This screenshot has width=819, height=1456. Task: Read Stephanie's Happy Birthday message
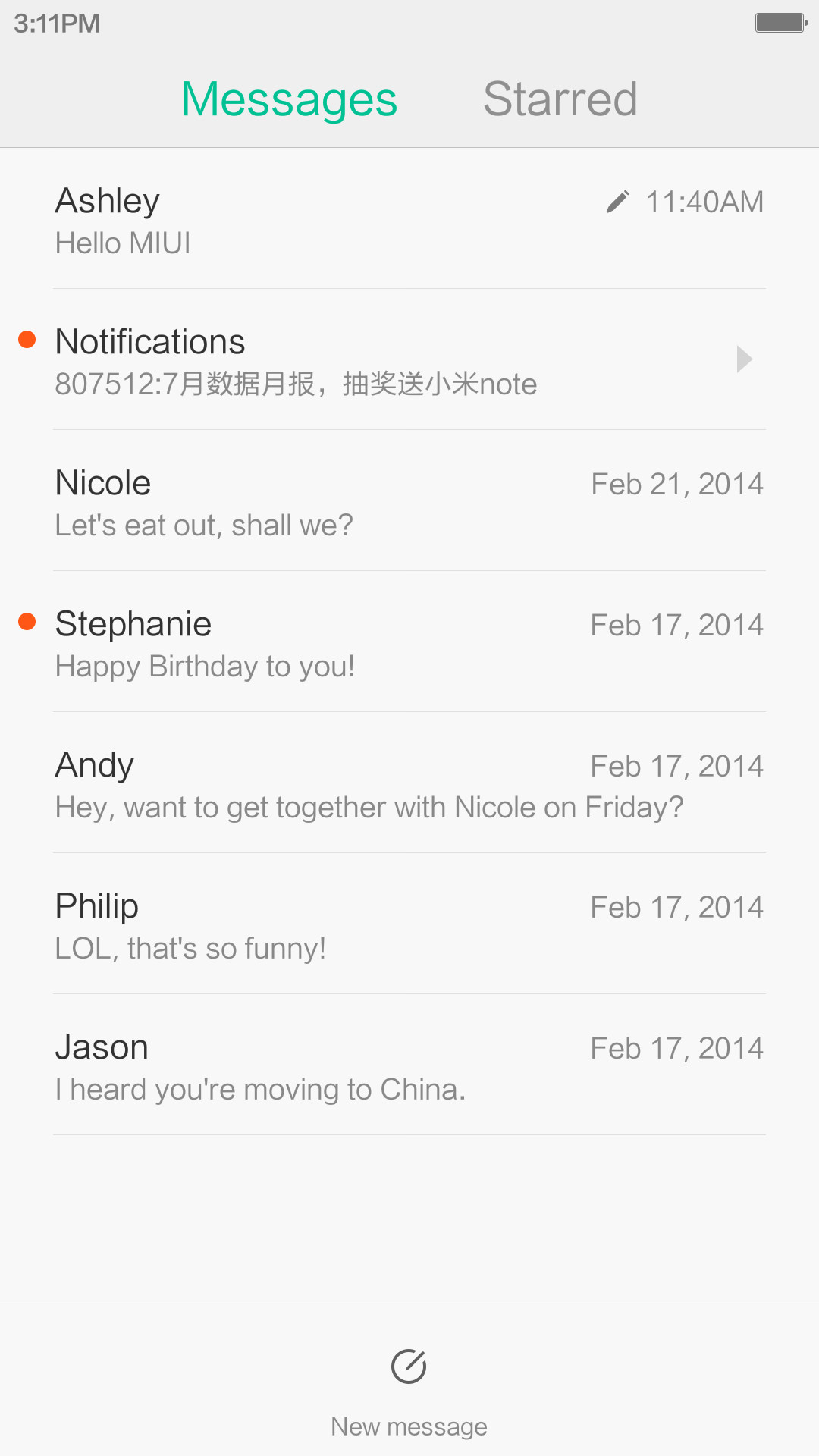[409, 642]
